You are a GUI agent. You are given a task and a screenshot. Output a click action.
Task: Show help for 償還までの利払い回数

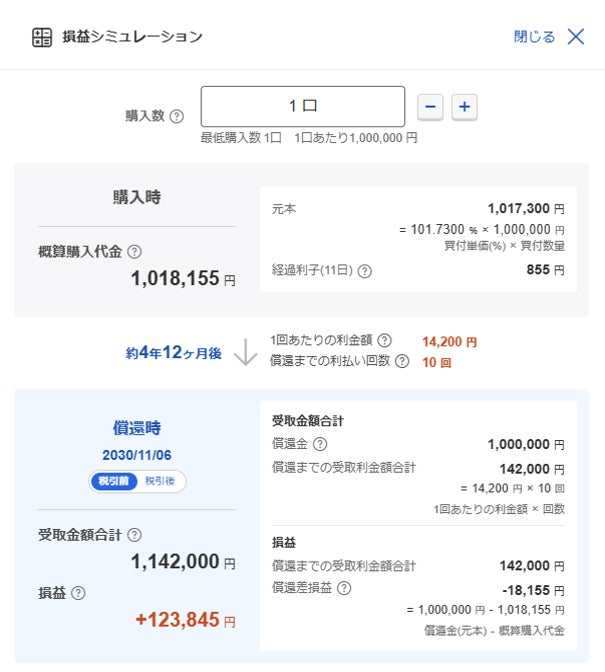[402, 361]
